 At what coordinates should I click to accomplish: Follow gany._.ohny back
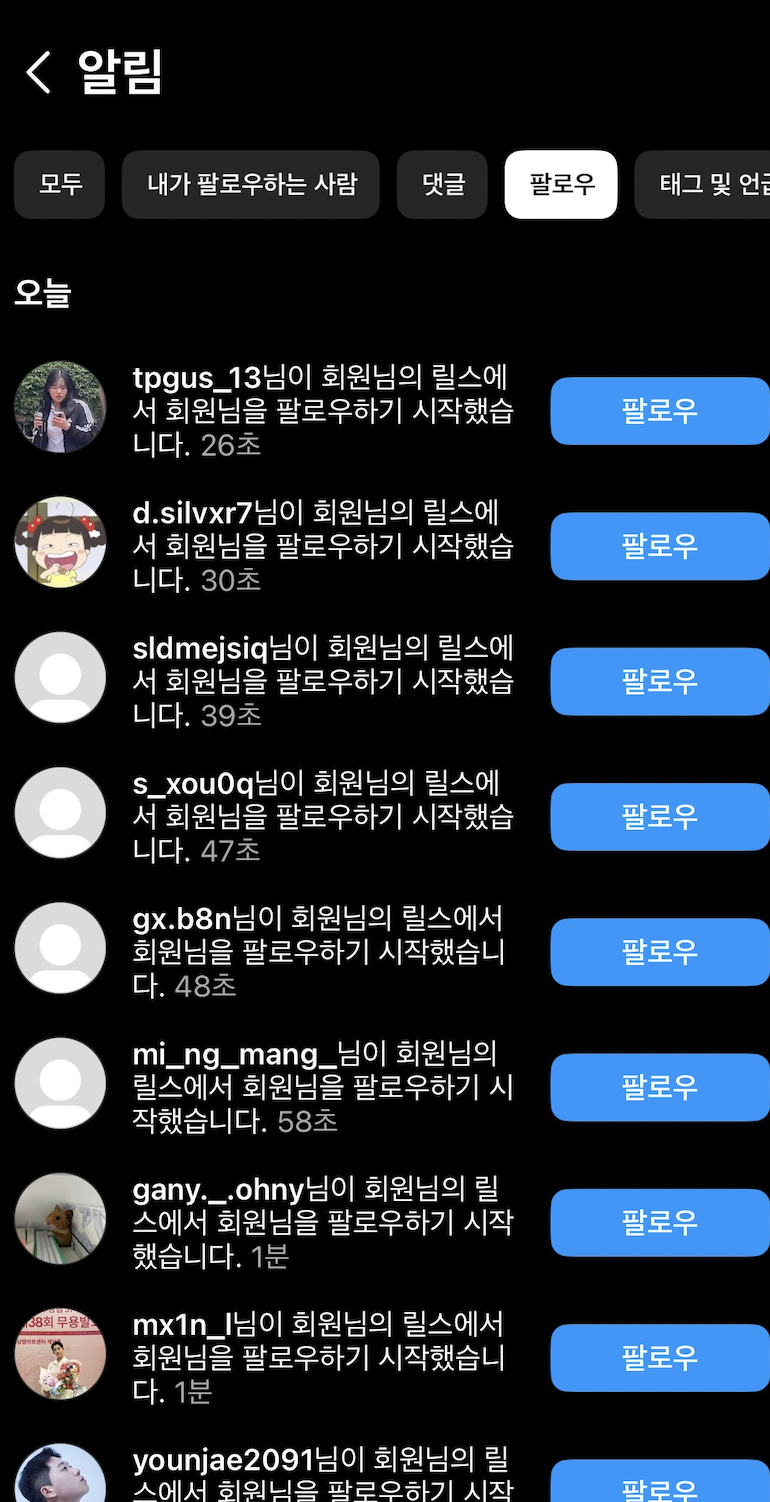click(659, 1222)
